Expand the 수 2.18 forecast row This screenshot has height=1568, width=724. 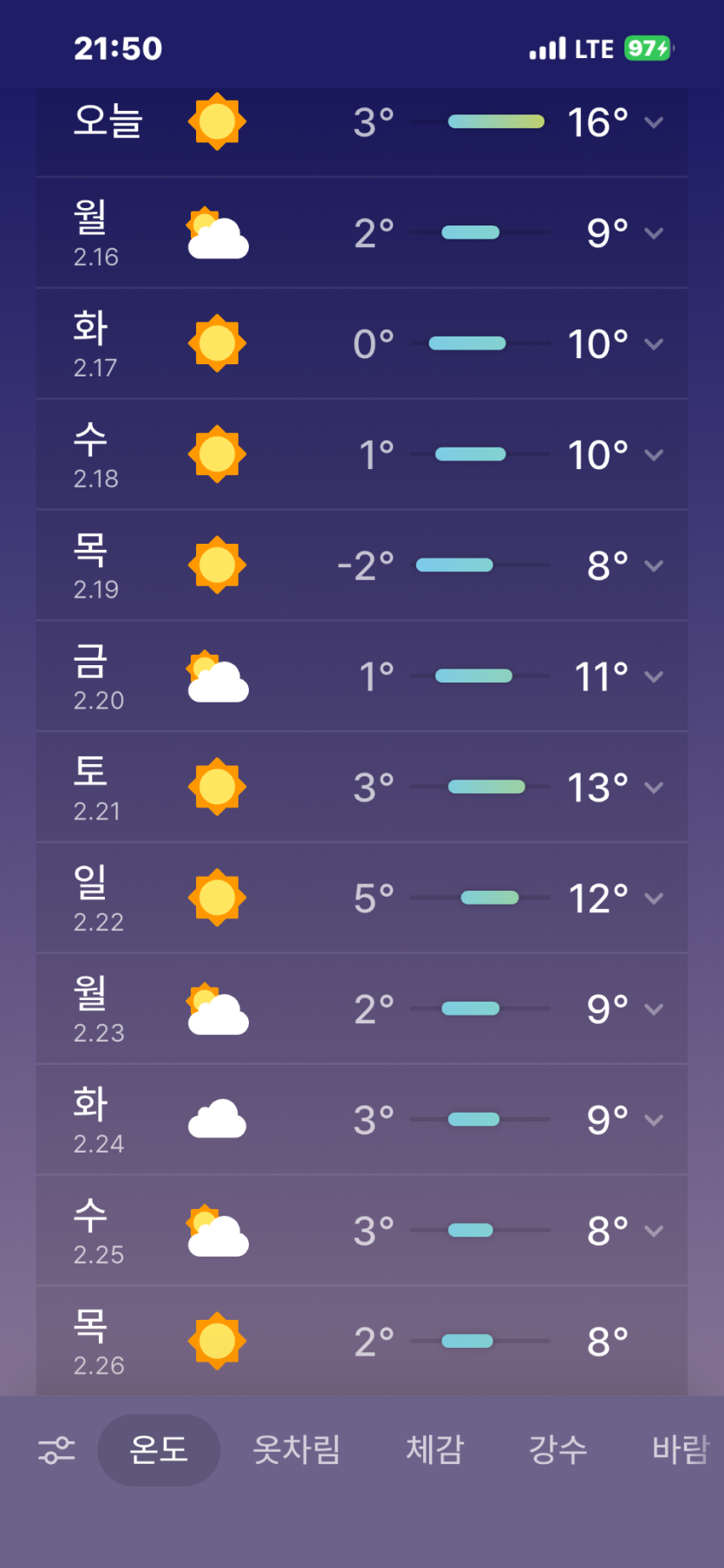[654, 455]
